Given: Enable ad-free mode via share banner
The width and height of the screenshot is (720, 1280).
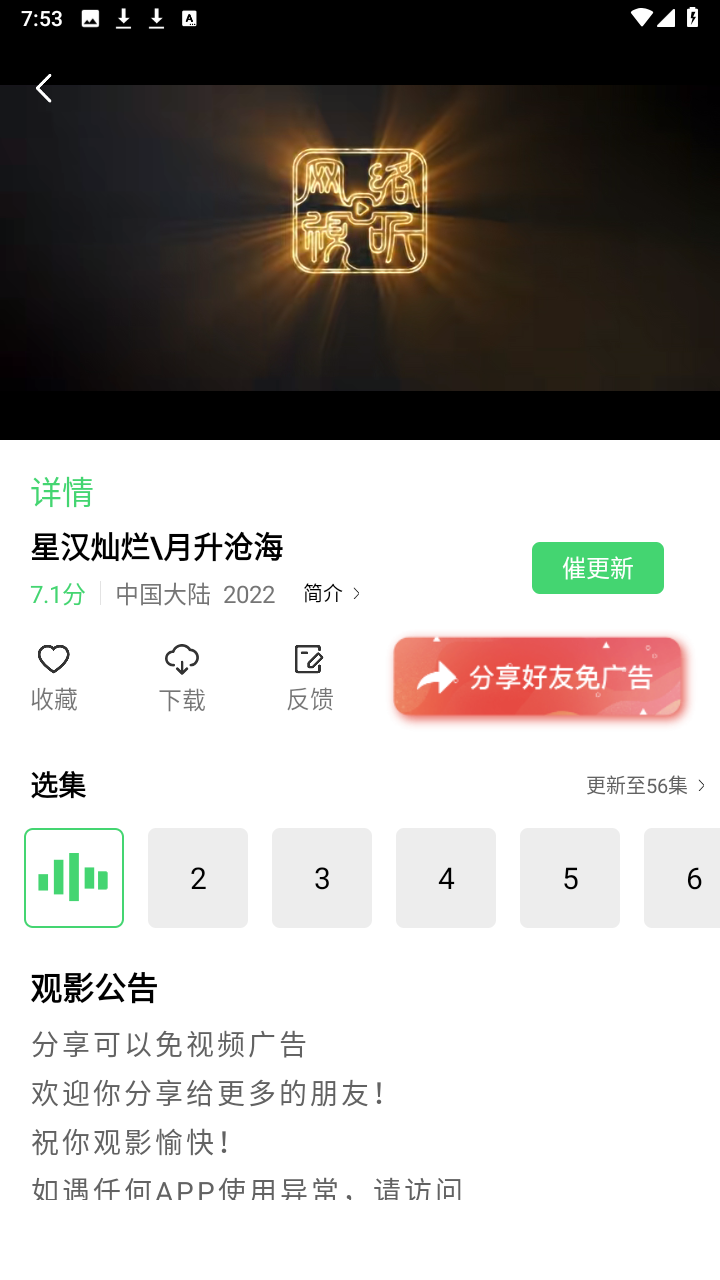Looking at the screenshot, I should click(x=540, y=676).
